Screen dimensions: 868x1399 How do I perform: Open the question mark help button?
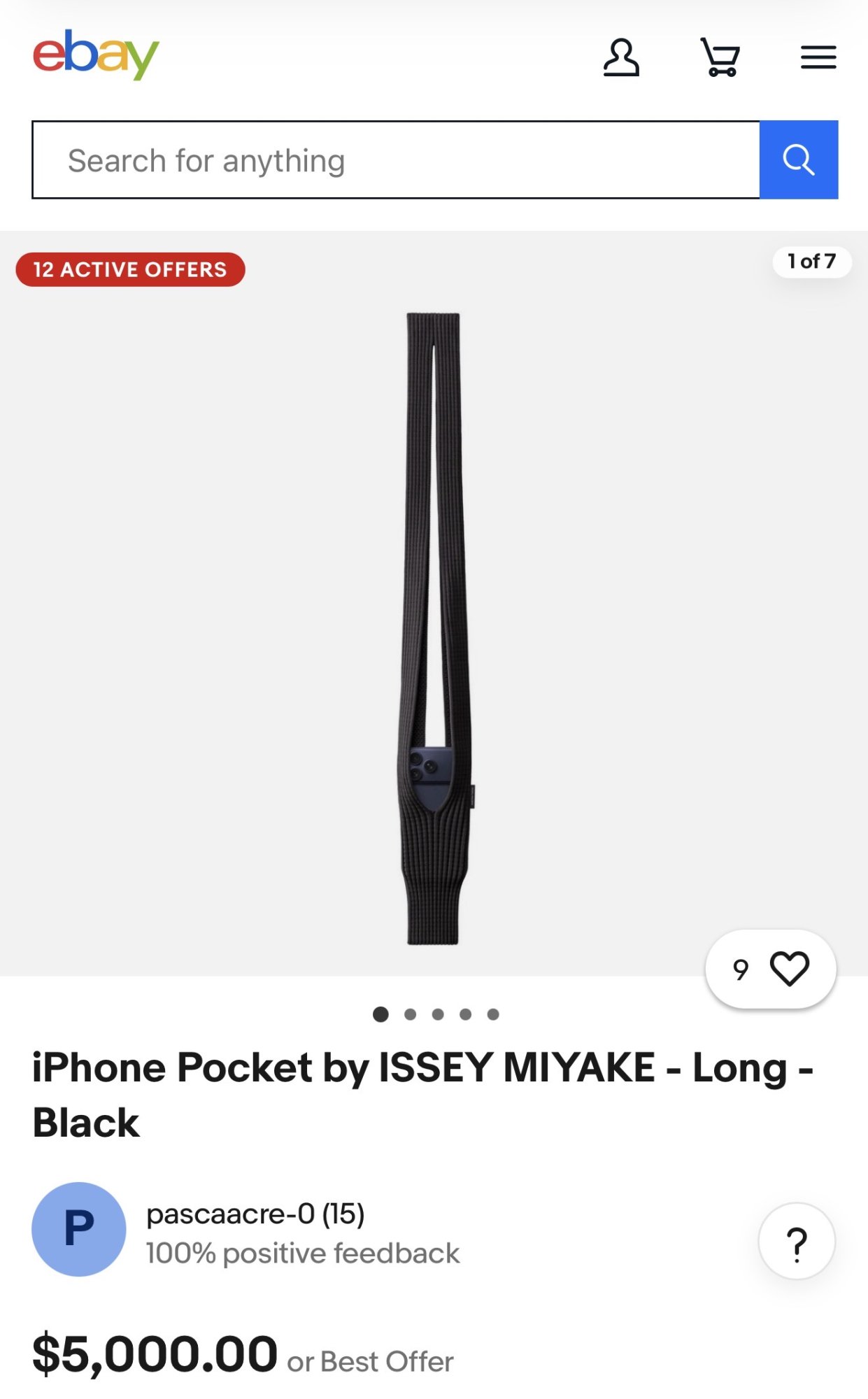797,1242
